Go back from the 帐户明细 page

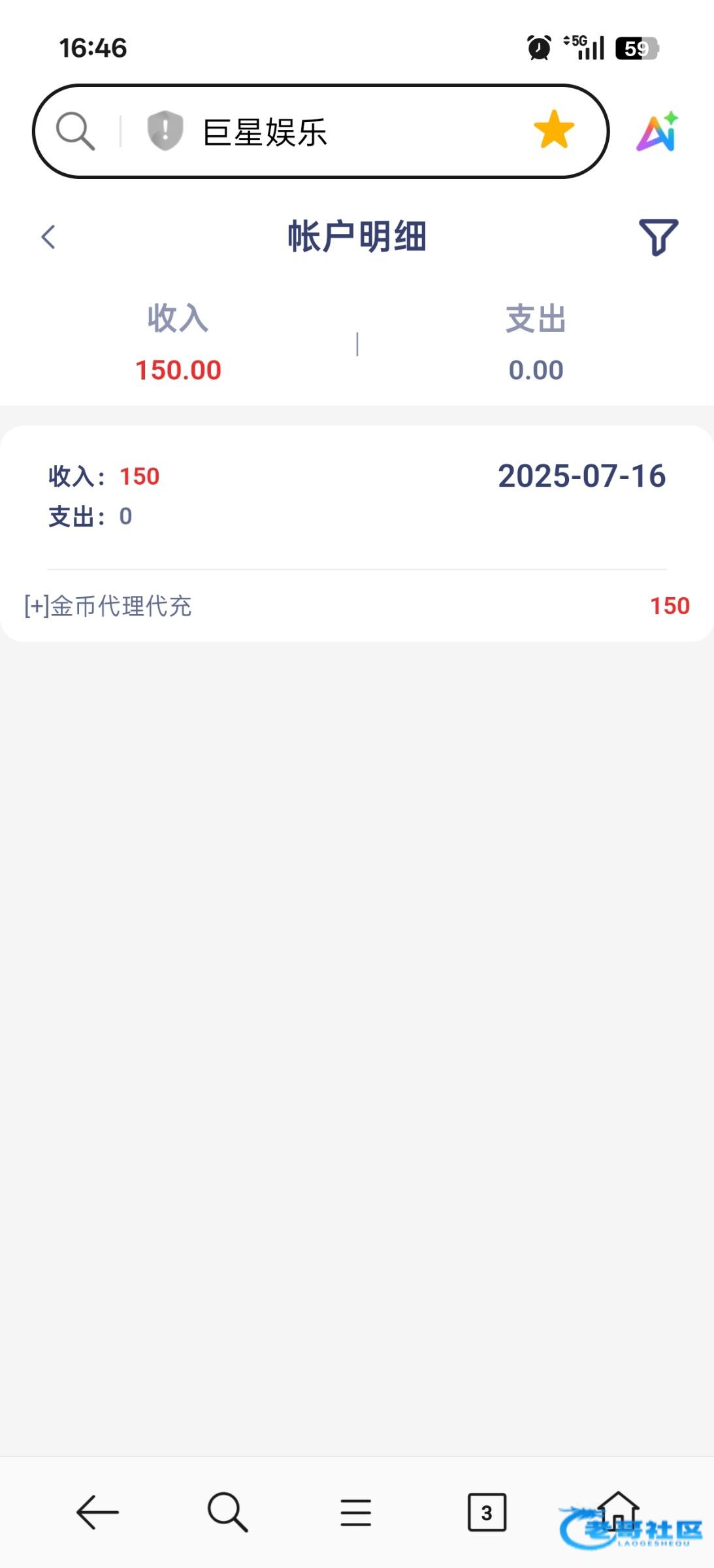tap(48, 237)
